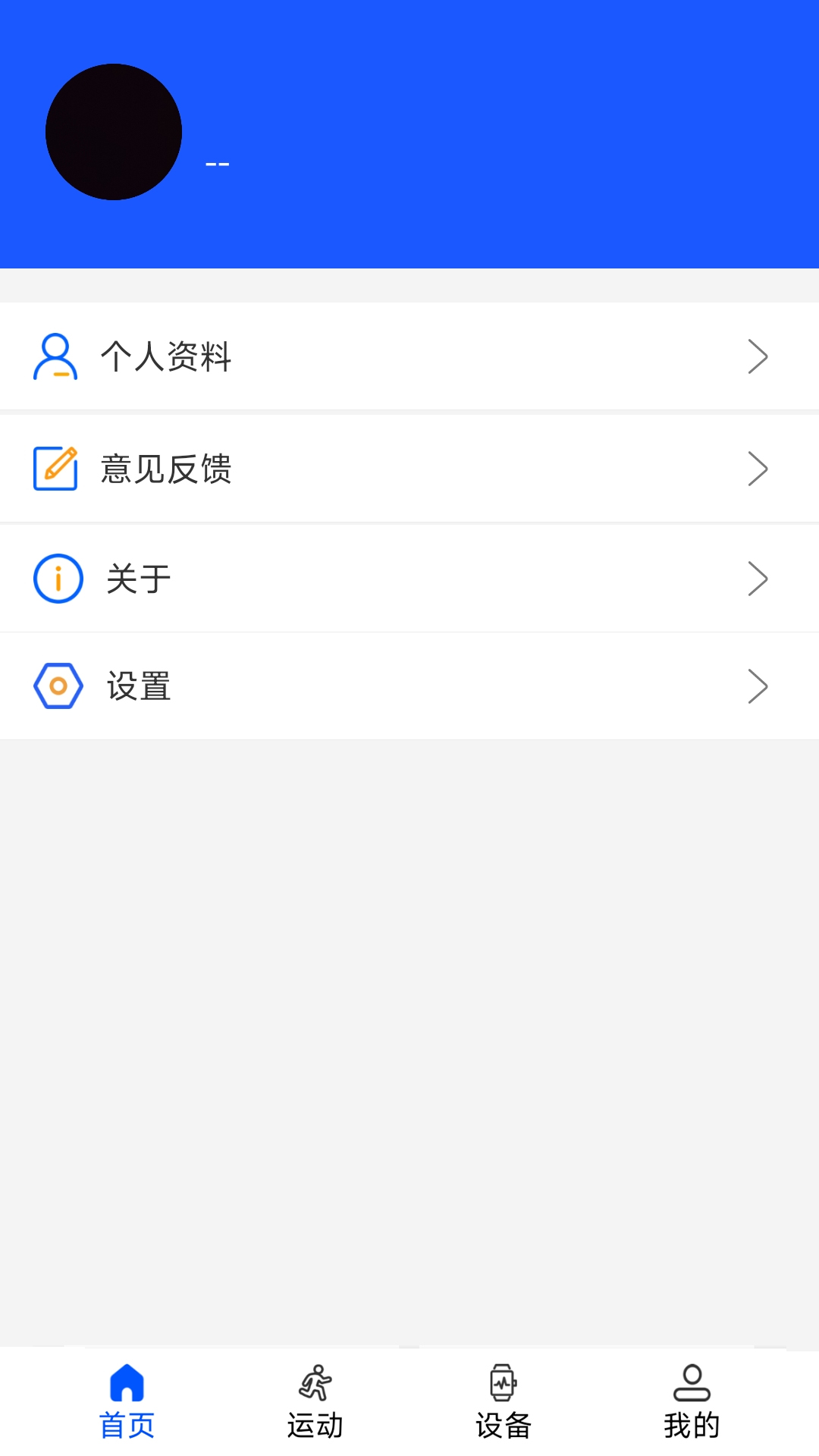This screenshot has width=819, height=1456.
Task: Expand the 个人资料 row chevron
Action: pos(757,356)
